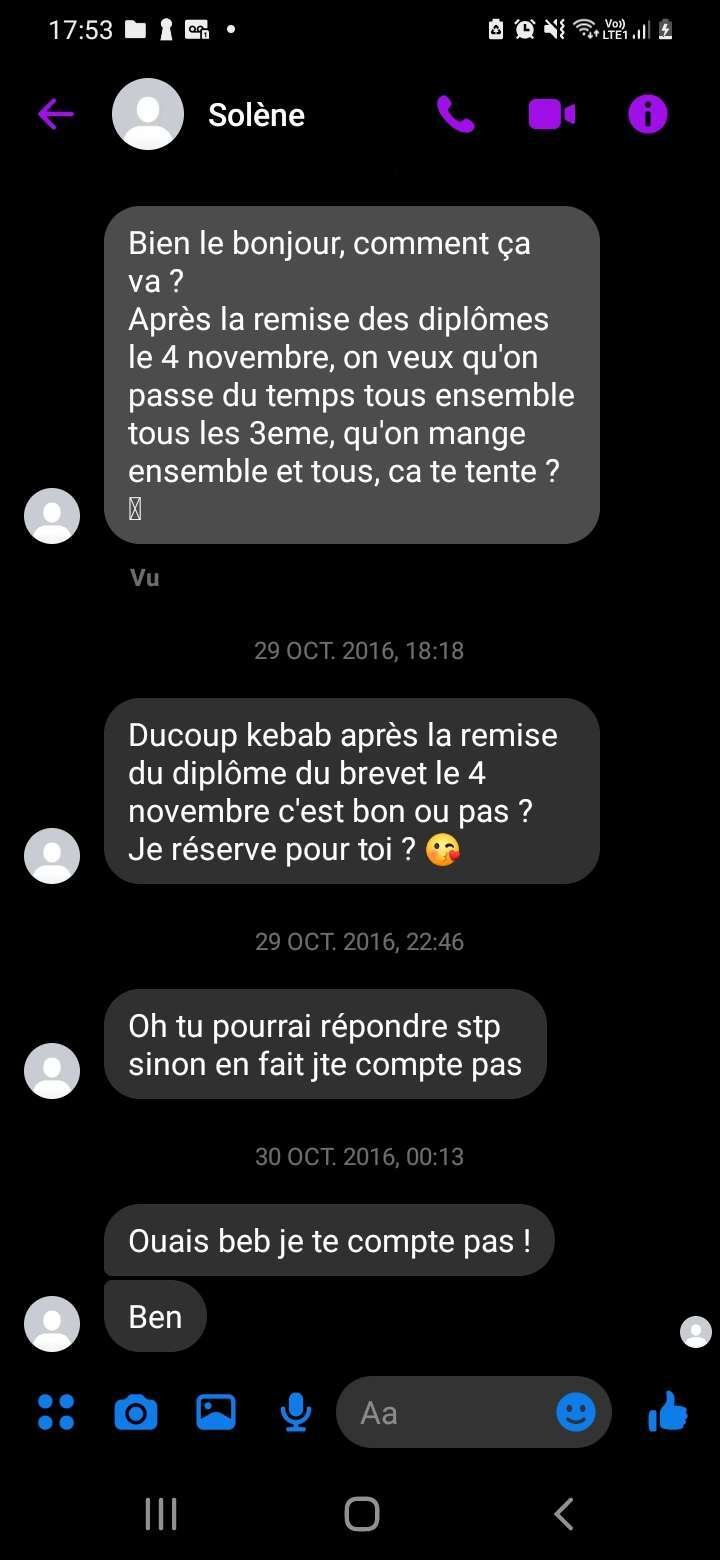Open the photo gallery picker
The height and width of the screenshot is (1560, 720).
pos(216,1412)
